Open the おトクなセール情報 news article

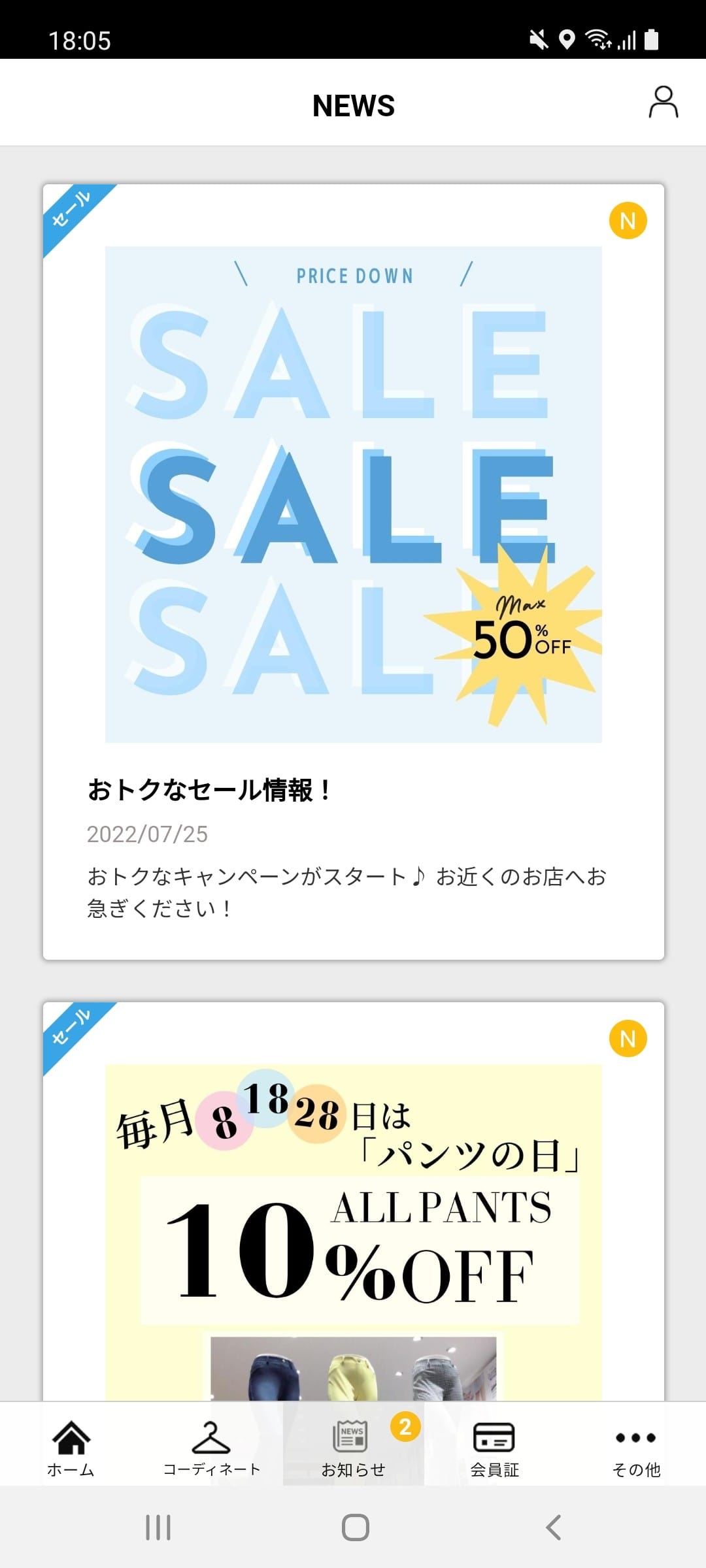pos(209,789)
